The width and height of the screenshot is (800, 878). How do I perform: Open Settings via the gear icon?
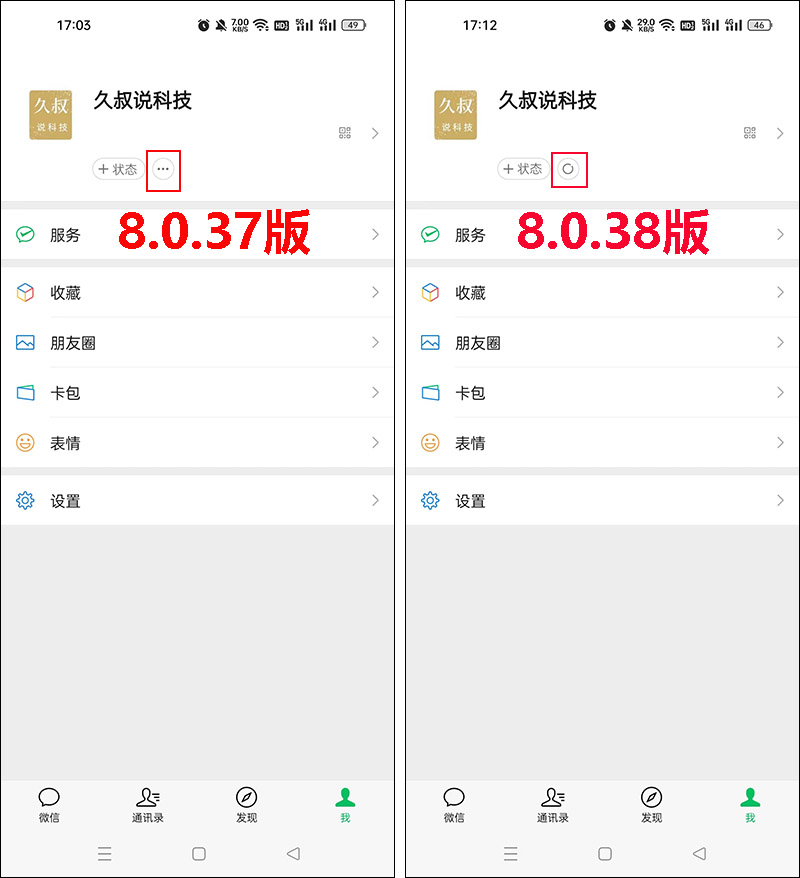click(25, 501)
